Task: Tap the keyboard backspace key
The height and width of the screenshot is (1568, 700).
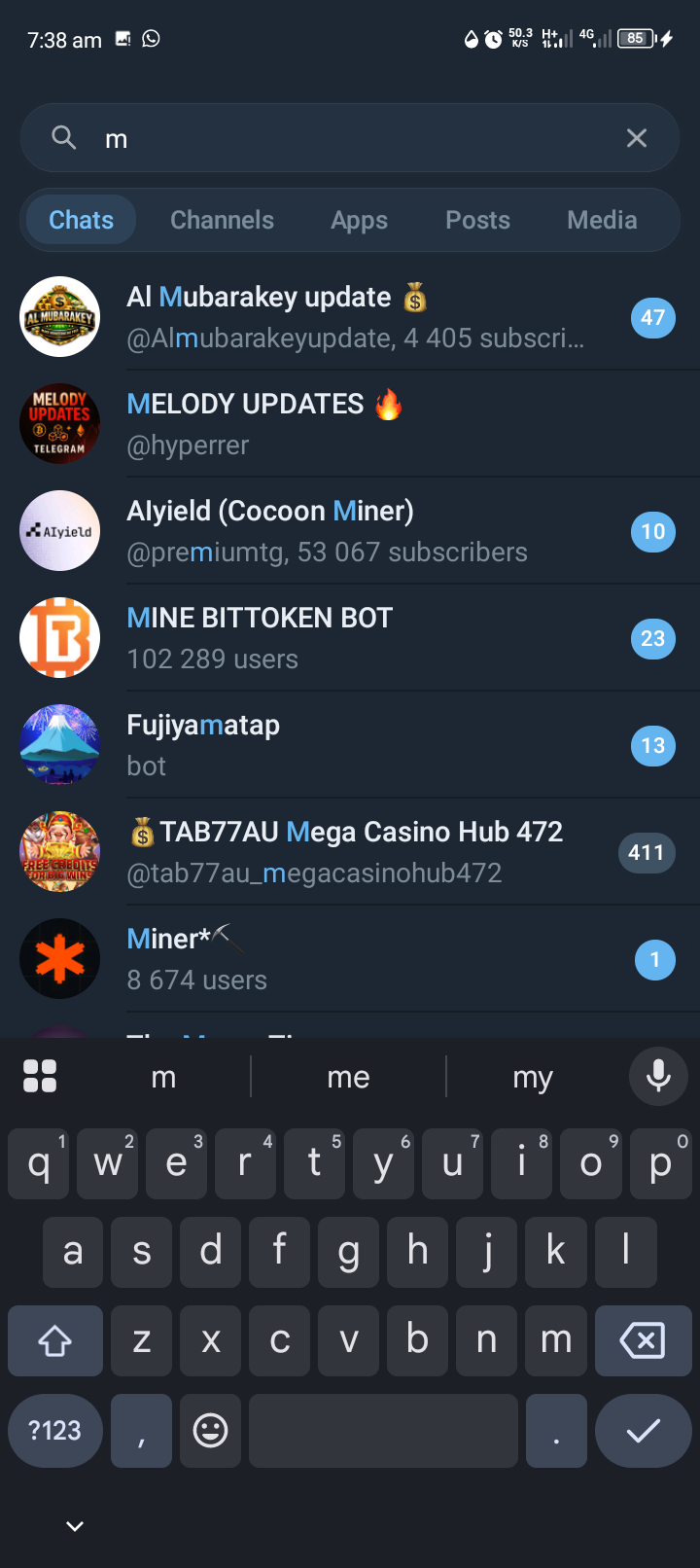Action: click(x=643, y=1340)
